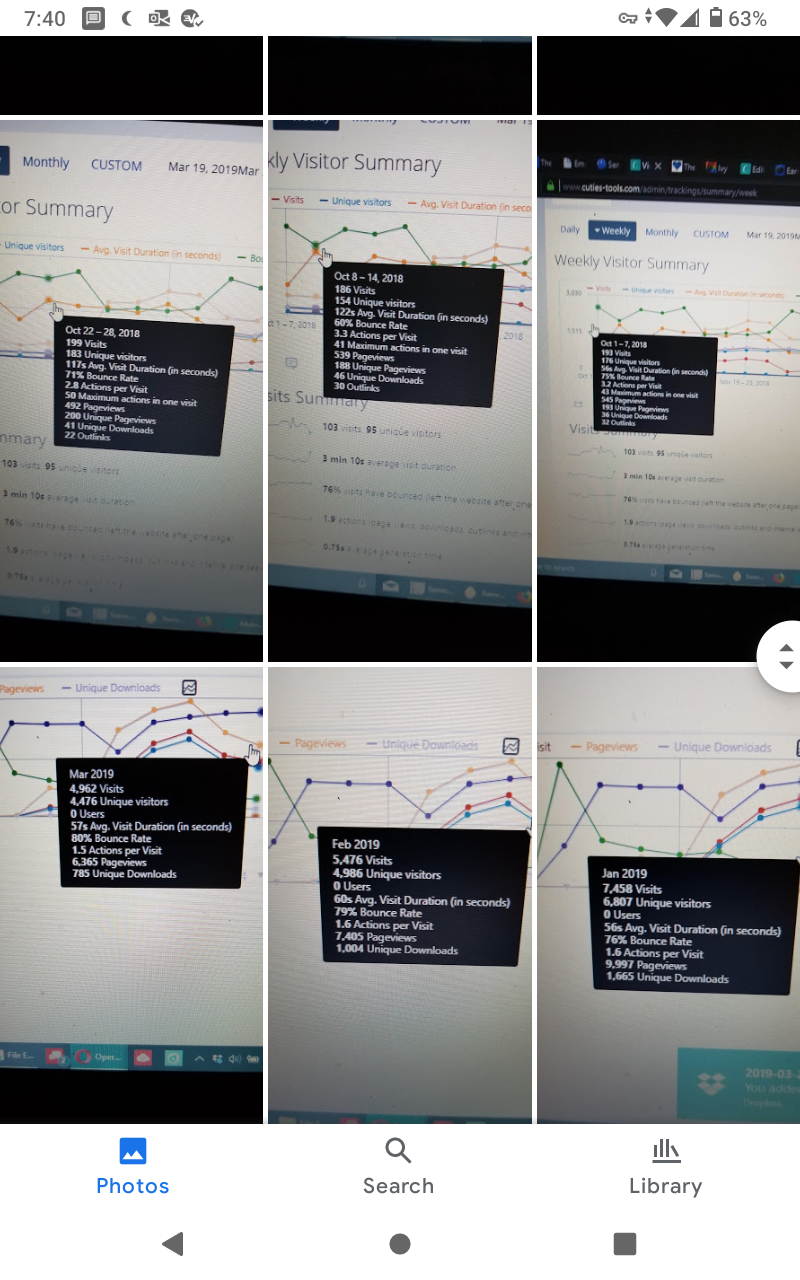Open the Oct 8 – 14, 2018 stats photo
This screenshot has height=1280, width=800.
399,390
